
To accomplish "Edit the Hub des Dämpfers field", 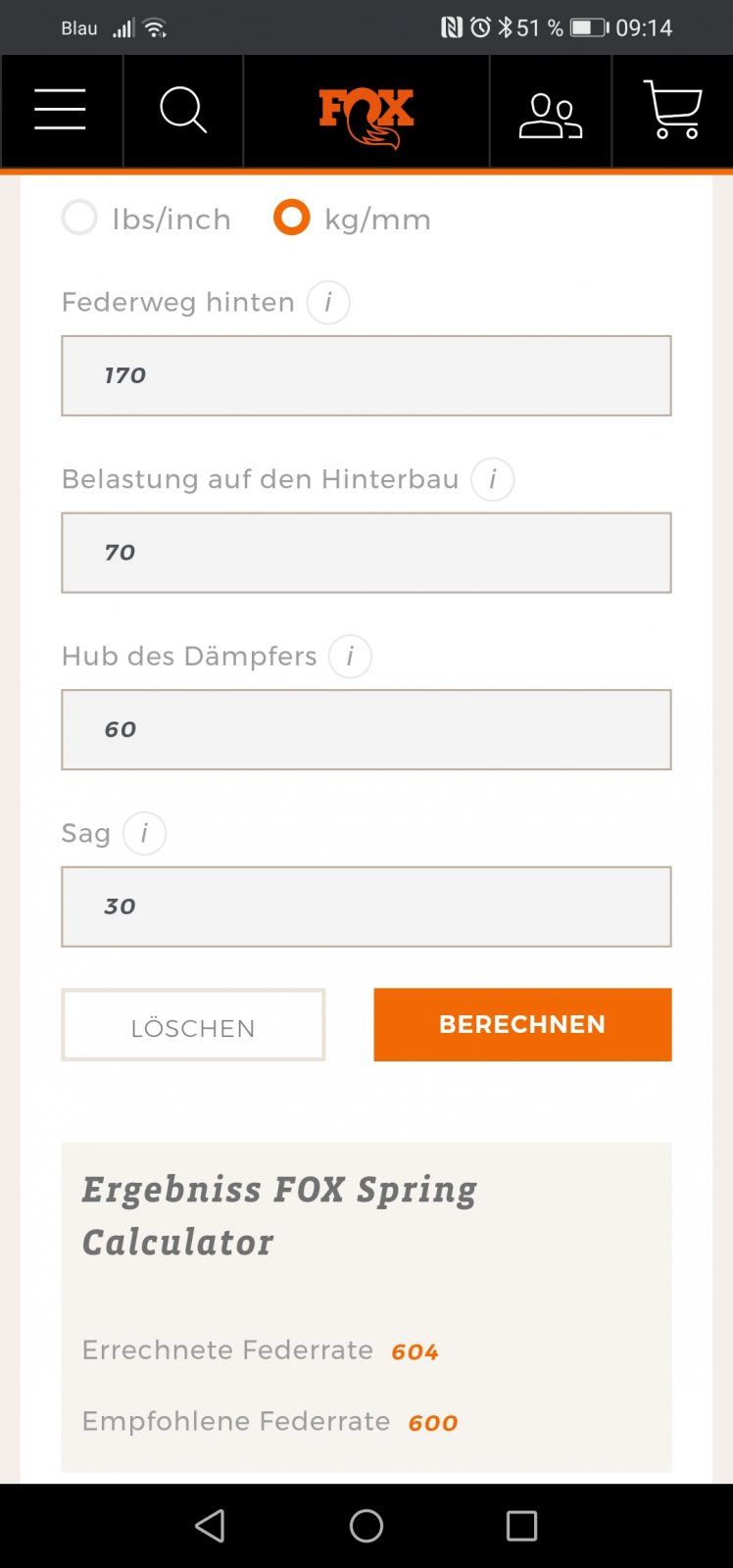I will [x=366, y=730].
